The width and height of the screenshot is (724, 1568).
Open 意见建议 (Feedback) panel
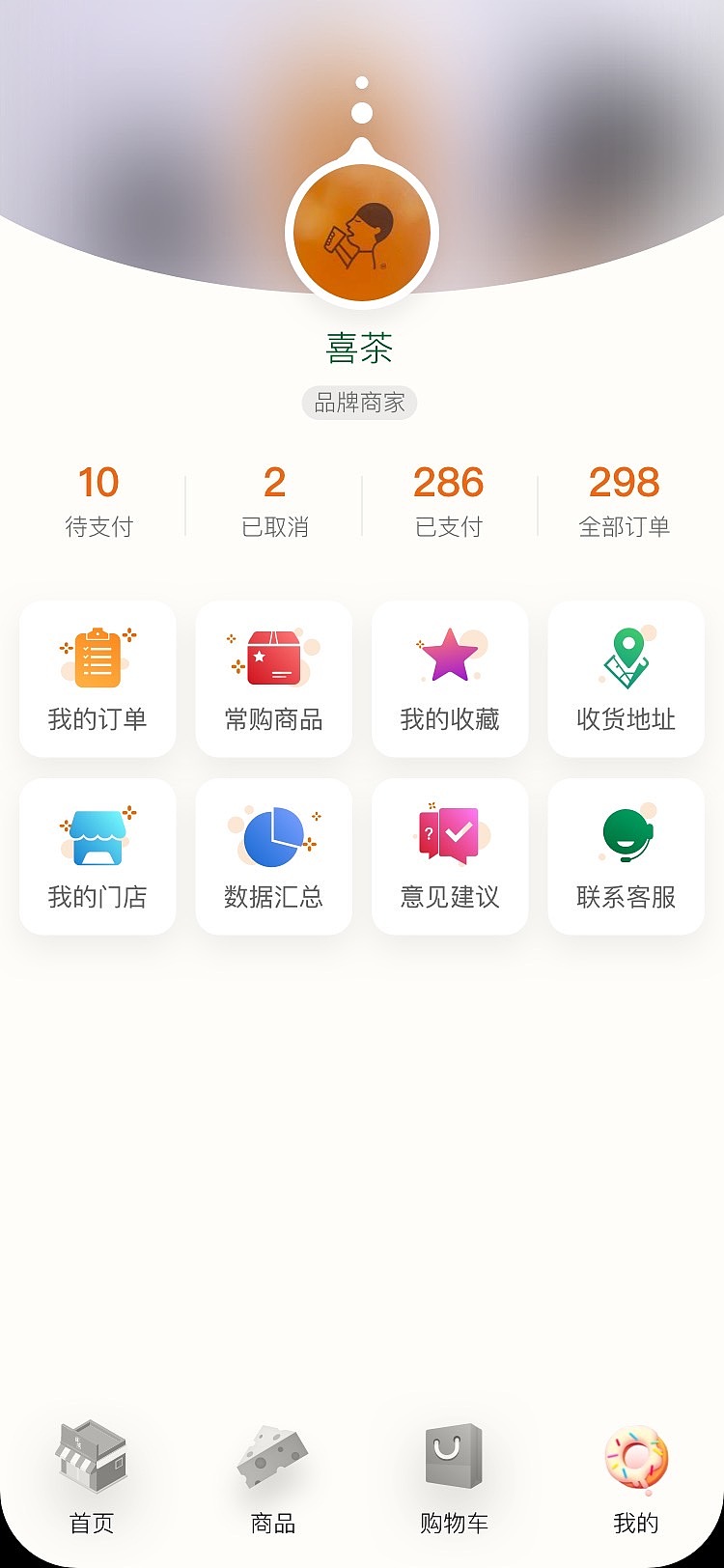pos(450,855)
